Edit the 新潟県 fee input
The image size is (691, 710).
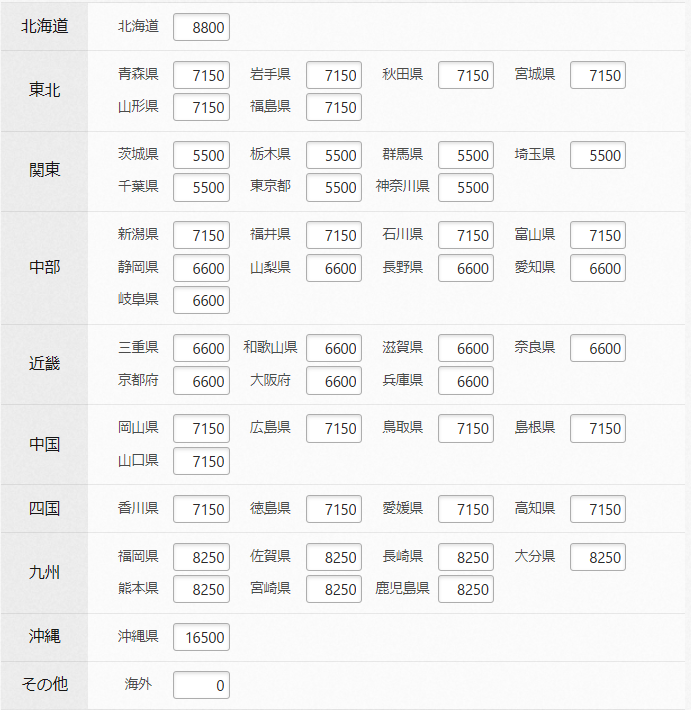tap(201, 235)
